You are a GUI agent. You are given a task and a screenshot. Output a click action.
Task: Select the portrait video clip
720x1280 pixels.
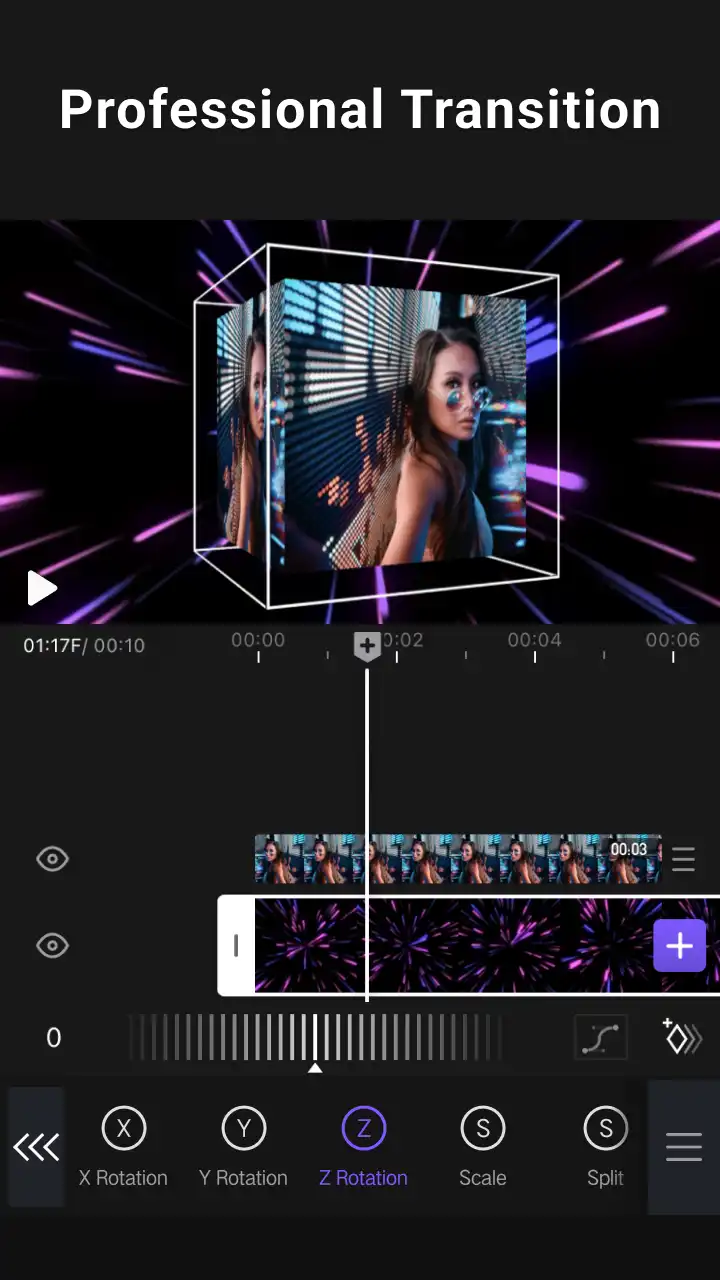[x=458, y=860]
